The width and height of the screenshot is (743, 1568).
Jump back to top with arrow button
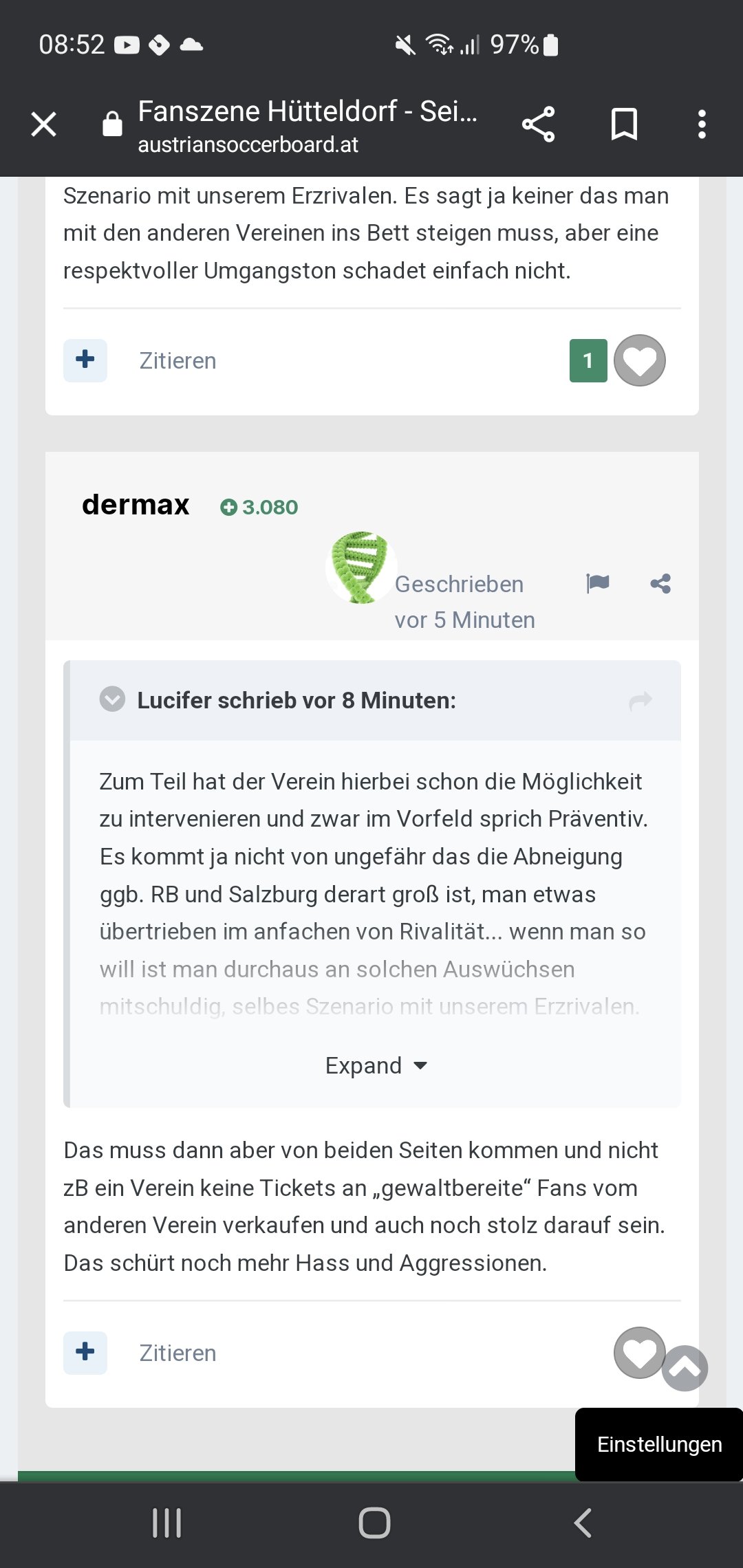tap(685, 1369)
